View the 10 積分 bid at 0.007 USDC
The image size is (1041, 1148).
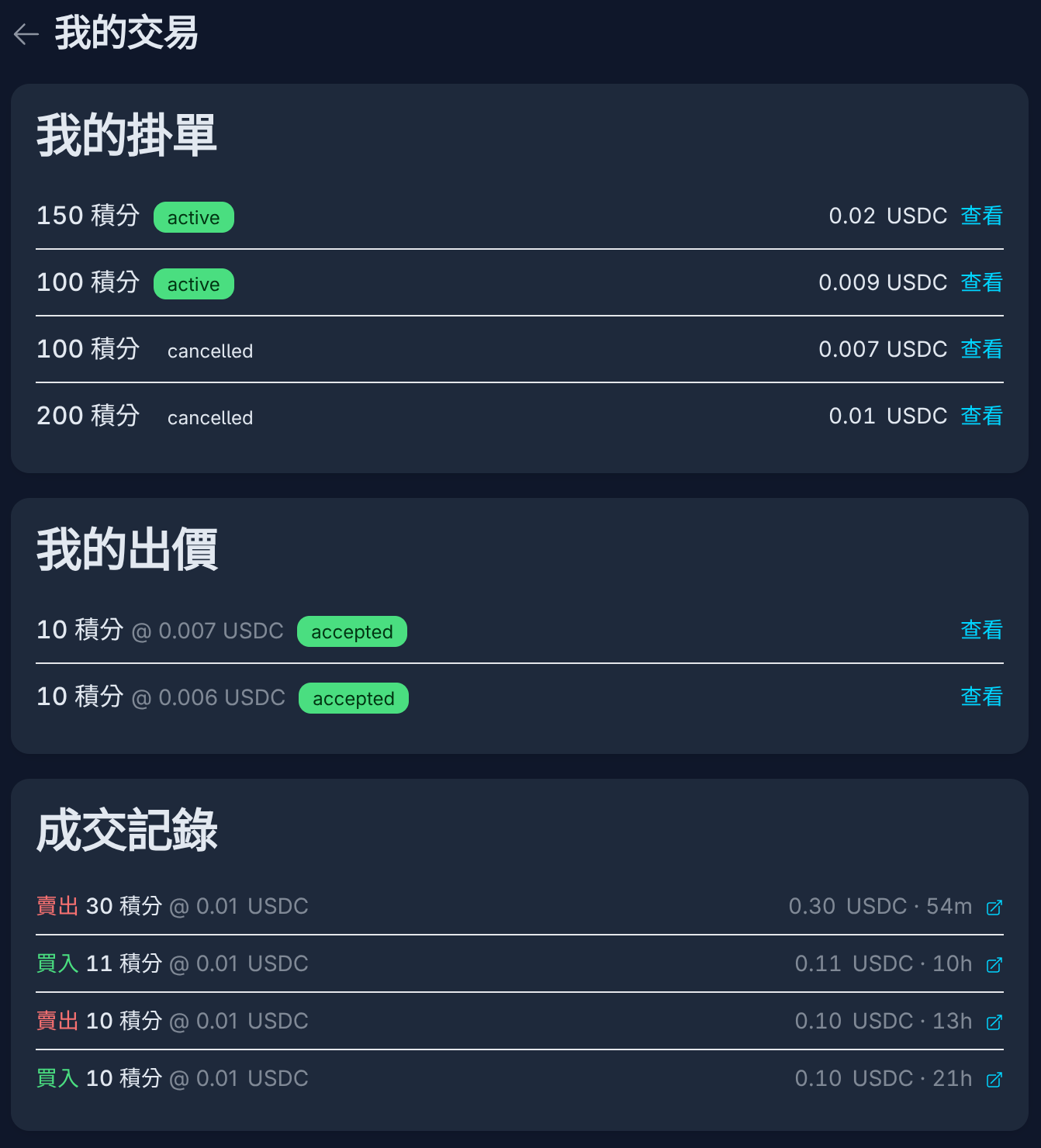click(x=981, y=630)
